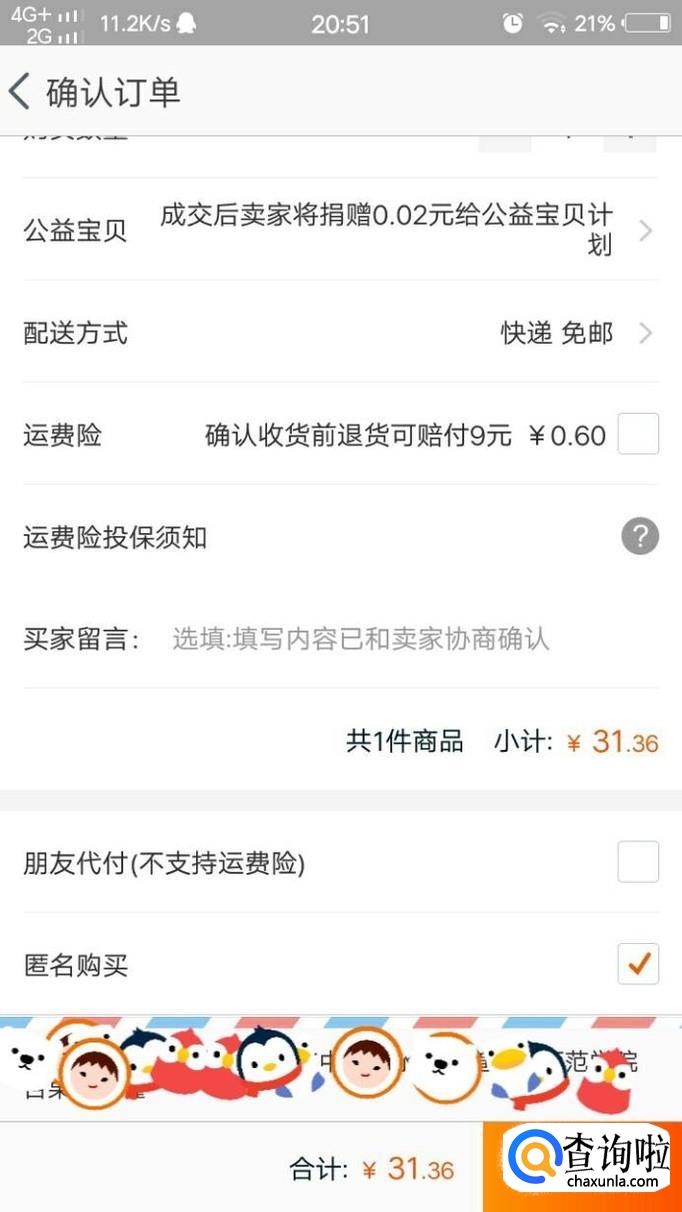
Task: Uncheck the 匿名购买 option
Action: [x=638, y=964]
